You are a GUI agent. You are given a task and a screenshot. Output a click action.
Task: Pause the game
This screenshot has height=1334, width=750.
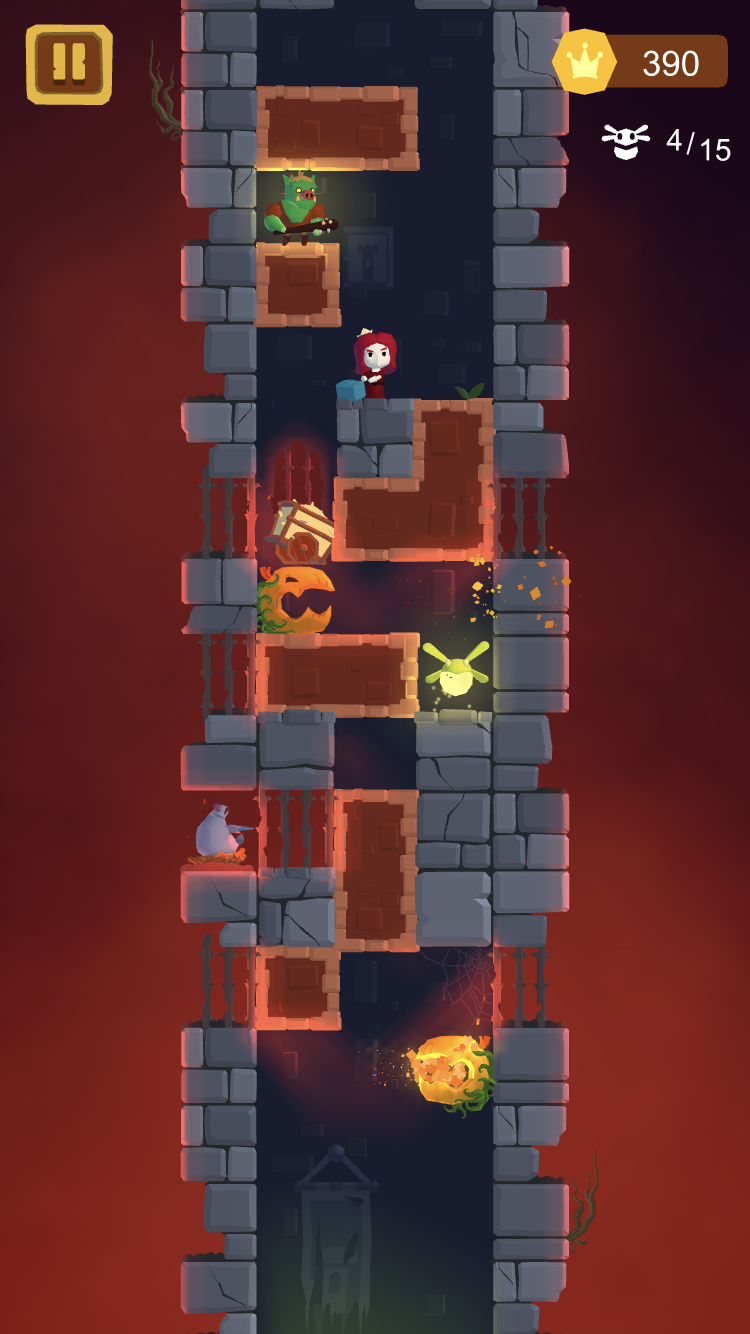(x=69, y=65)
